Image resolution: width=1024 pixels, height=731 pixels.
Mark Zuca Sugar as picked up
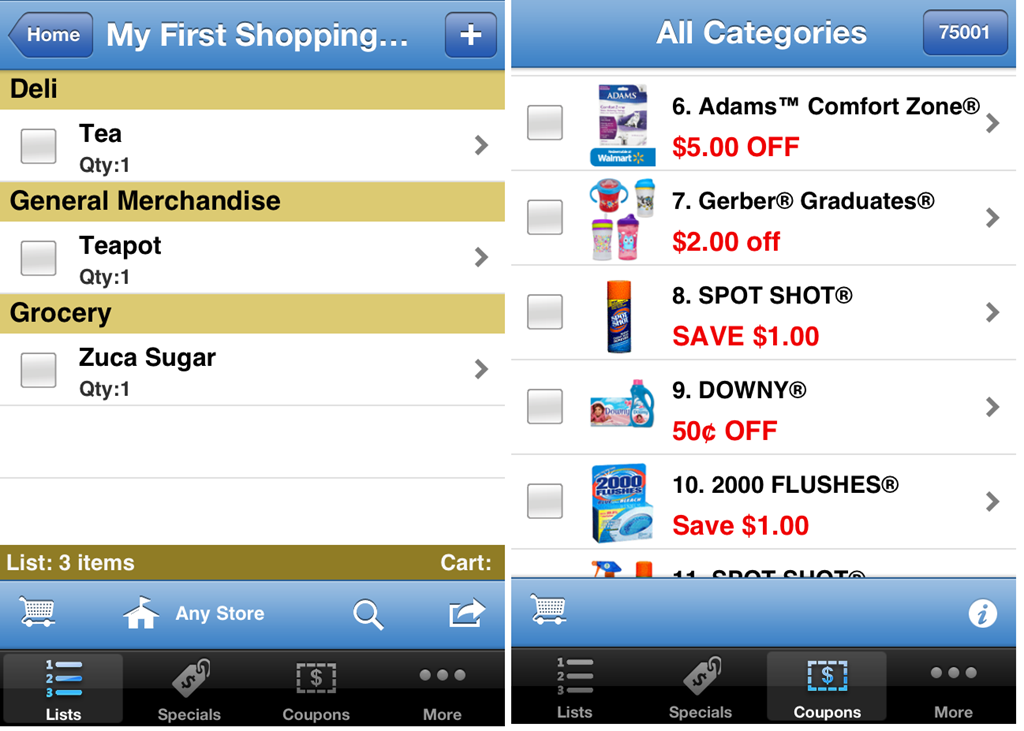[x=39, y=370]
